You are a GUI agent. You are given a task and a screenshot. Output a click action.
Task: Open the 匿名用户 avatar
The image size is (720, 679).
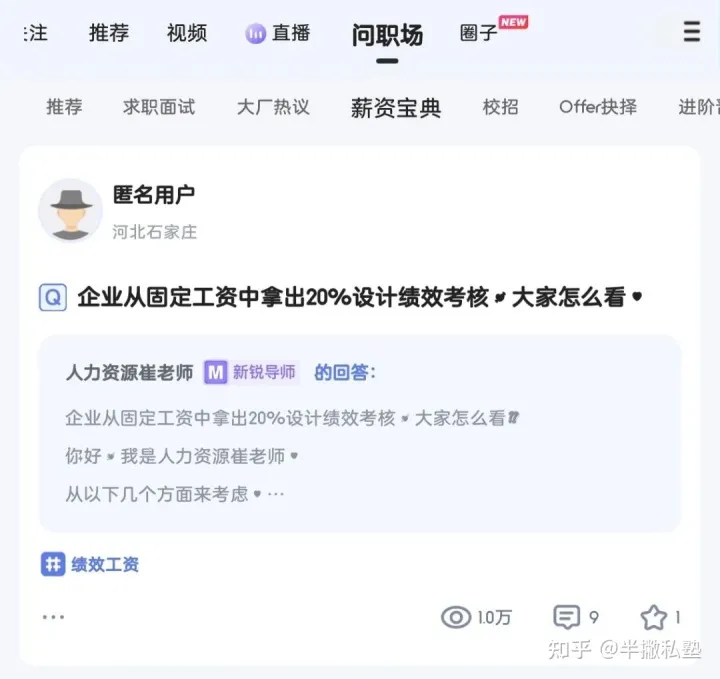click(70, 210)
